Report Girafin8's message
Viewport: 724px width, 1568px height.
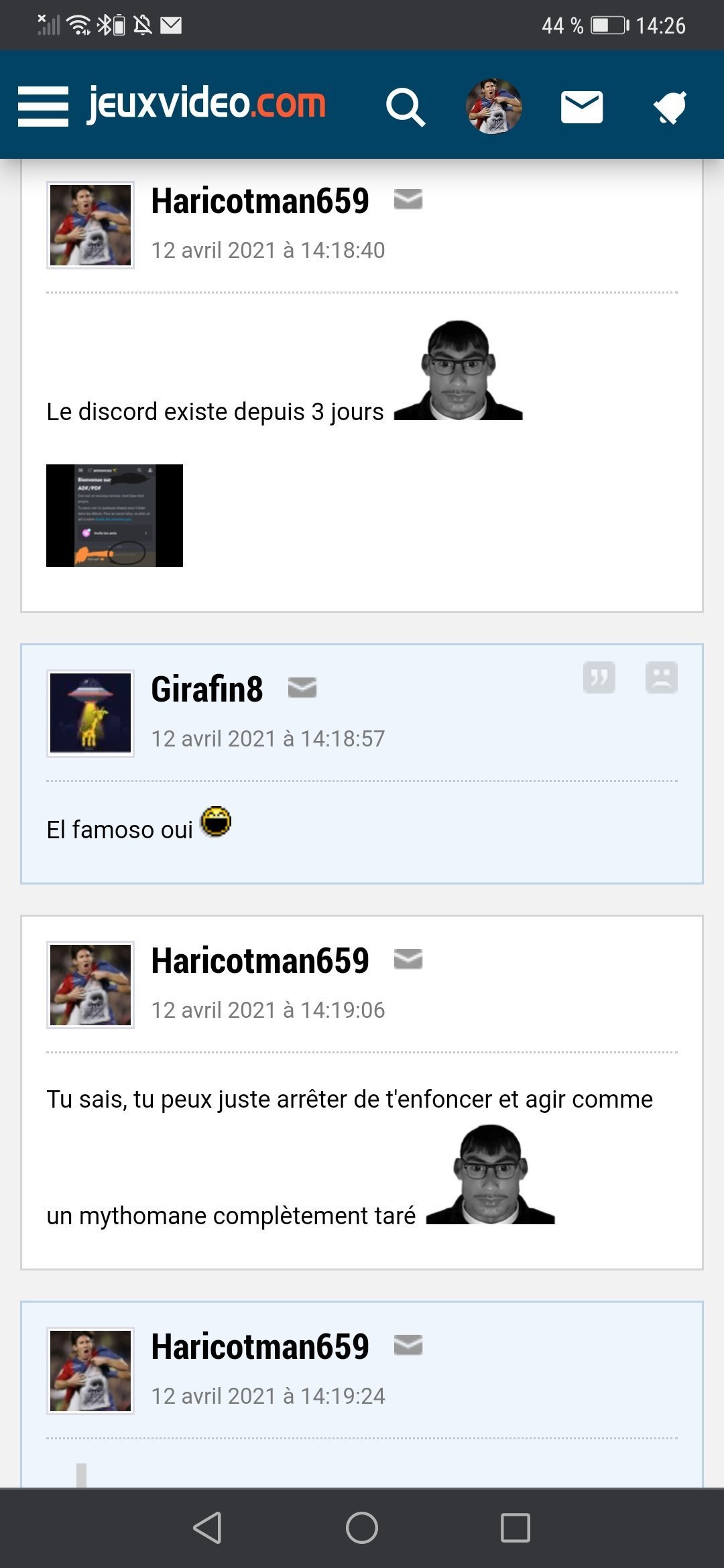pyautogui.click(x=661, y=677)
